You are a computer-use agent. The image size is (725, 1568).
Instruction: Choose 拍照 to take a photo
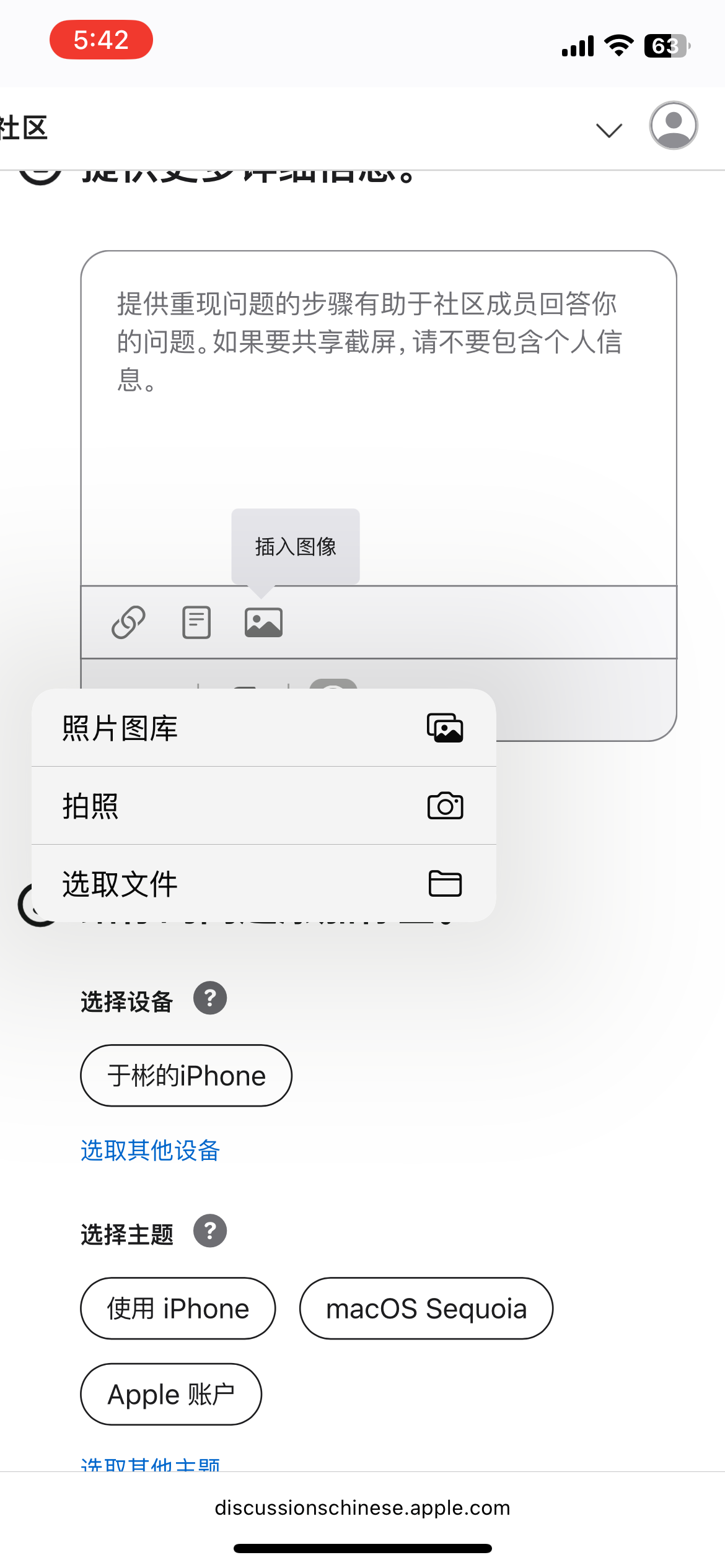click(263, 806)
